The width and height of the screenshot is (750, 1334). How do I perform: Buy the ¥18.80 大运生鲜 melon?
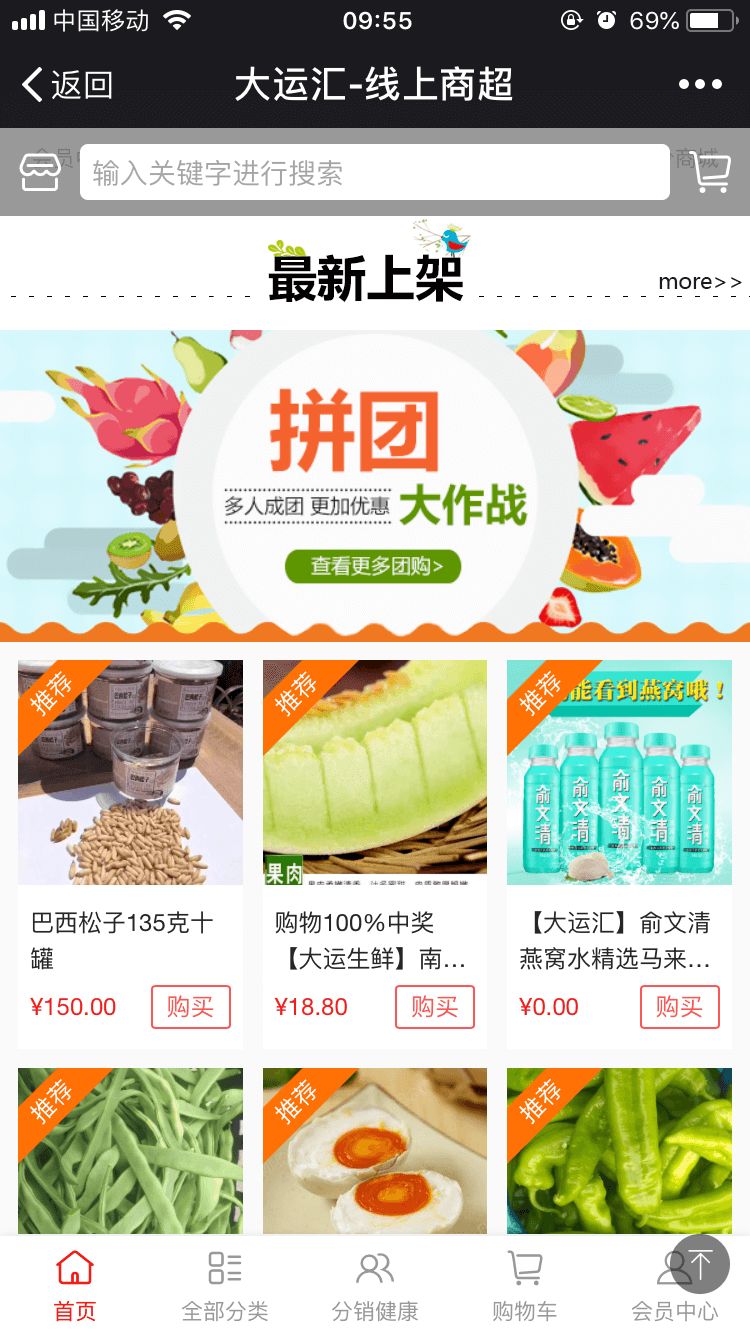(435, 1007)
